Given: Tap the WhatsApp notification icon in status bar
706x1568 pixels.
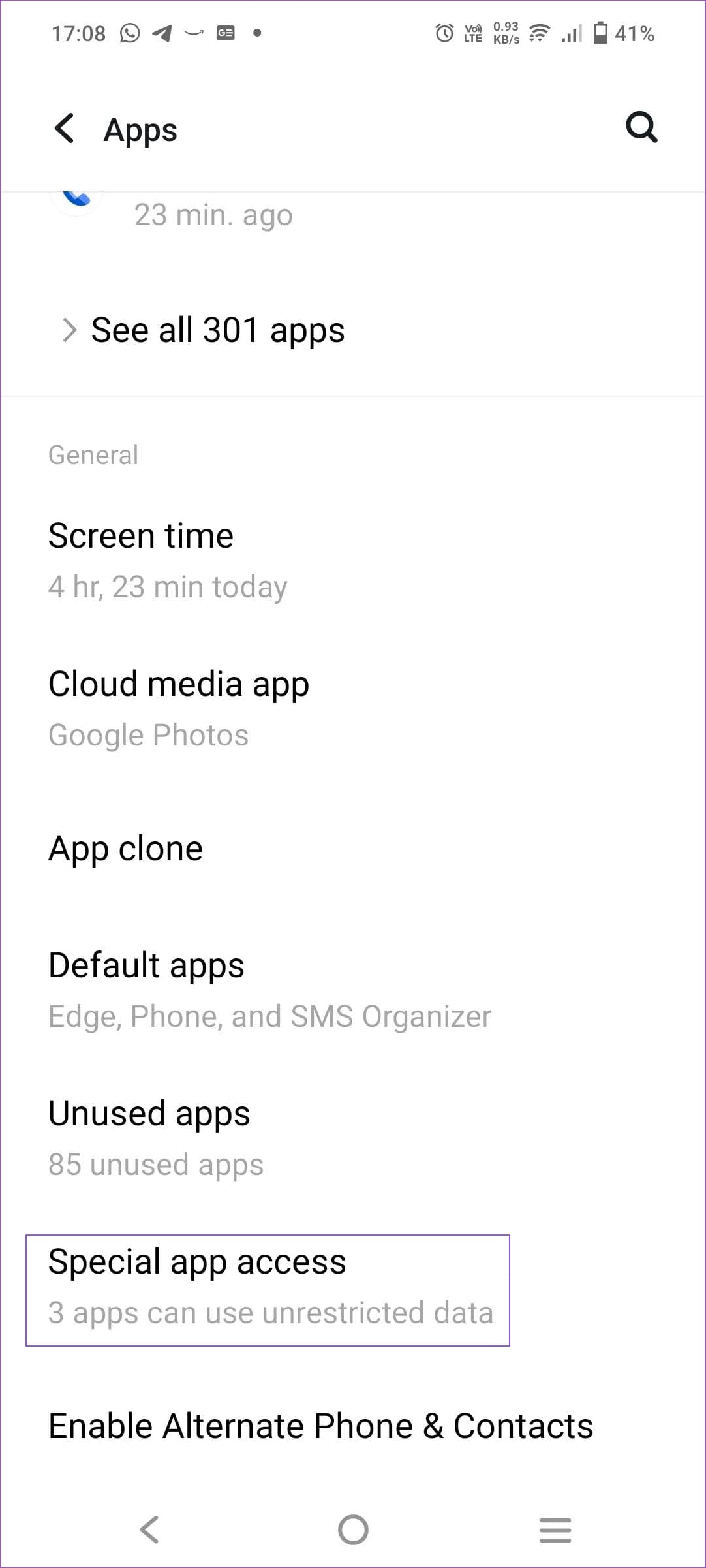Looking at the screenshot, I should (129, 33).
